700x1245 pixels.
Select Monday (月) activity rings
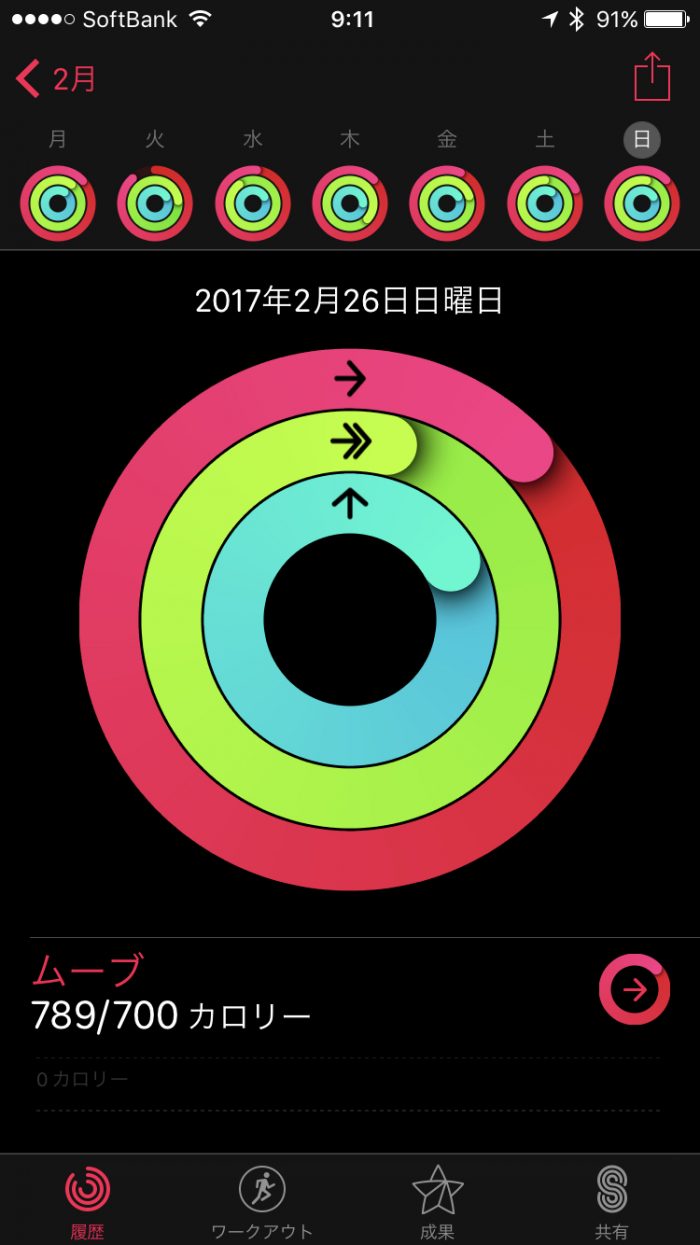point(58,204)
